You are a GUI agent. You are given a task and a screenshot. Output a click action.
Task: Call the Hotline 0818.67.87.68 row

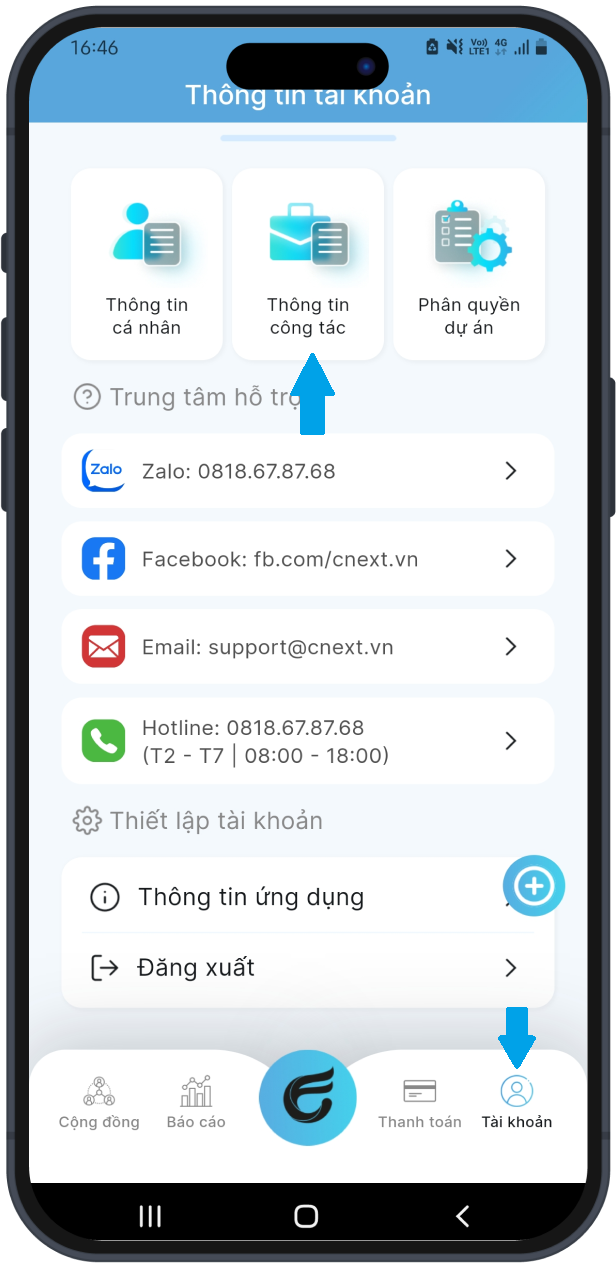click(x=308, y=741)
